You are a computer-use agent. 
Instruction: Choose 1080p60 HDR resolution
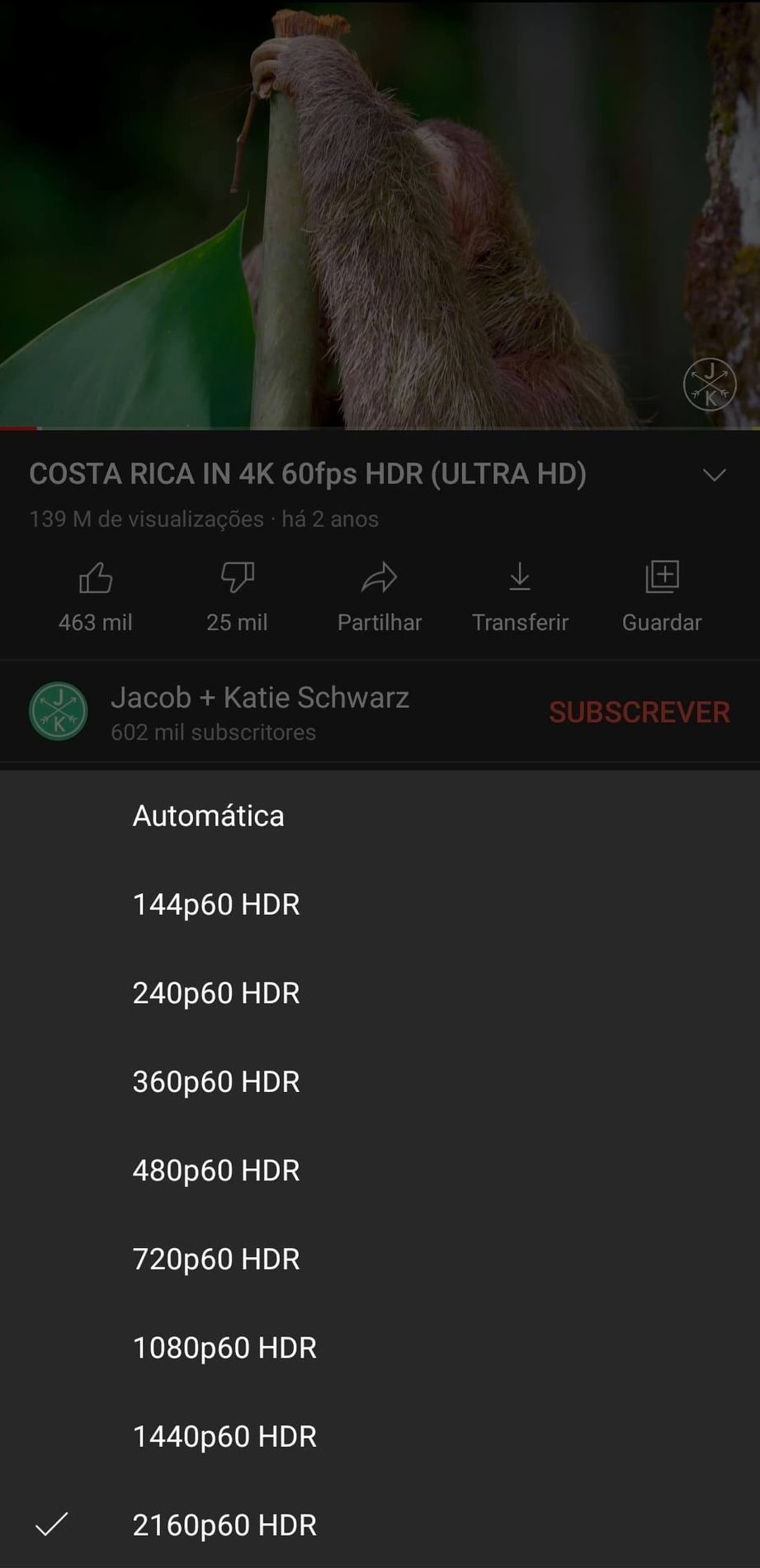[224, 1348]
